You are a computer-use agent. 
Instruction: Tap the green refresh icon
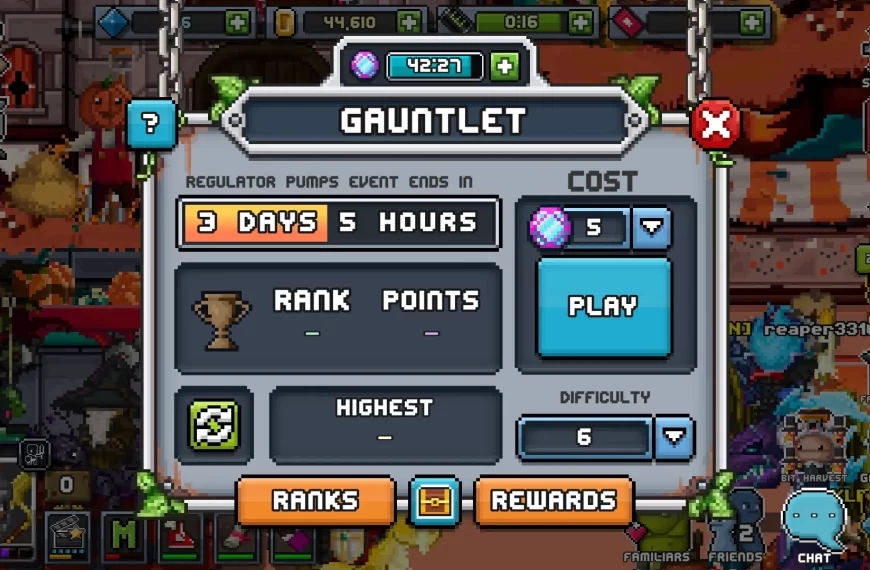click(x=214, y=424)
